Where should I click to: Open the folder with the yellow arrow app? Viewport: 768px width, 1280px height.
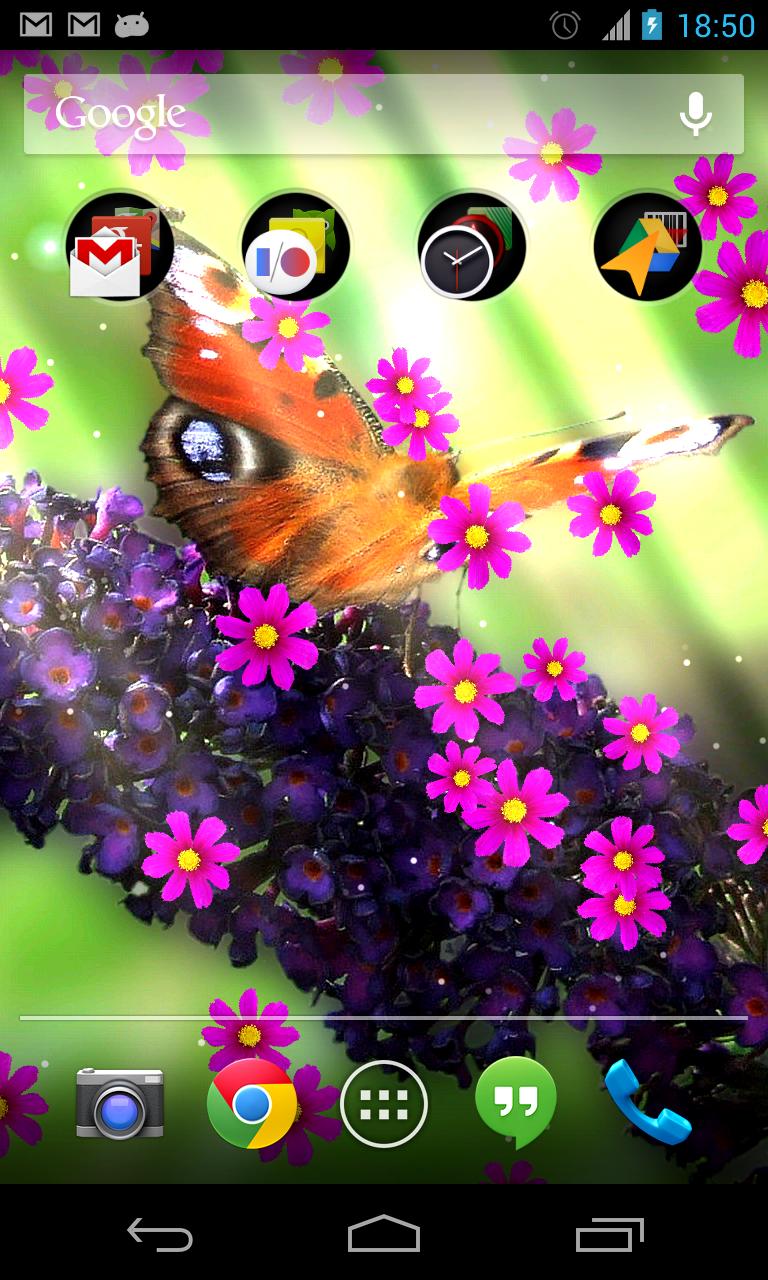(x=647, y=247)
